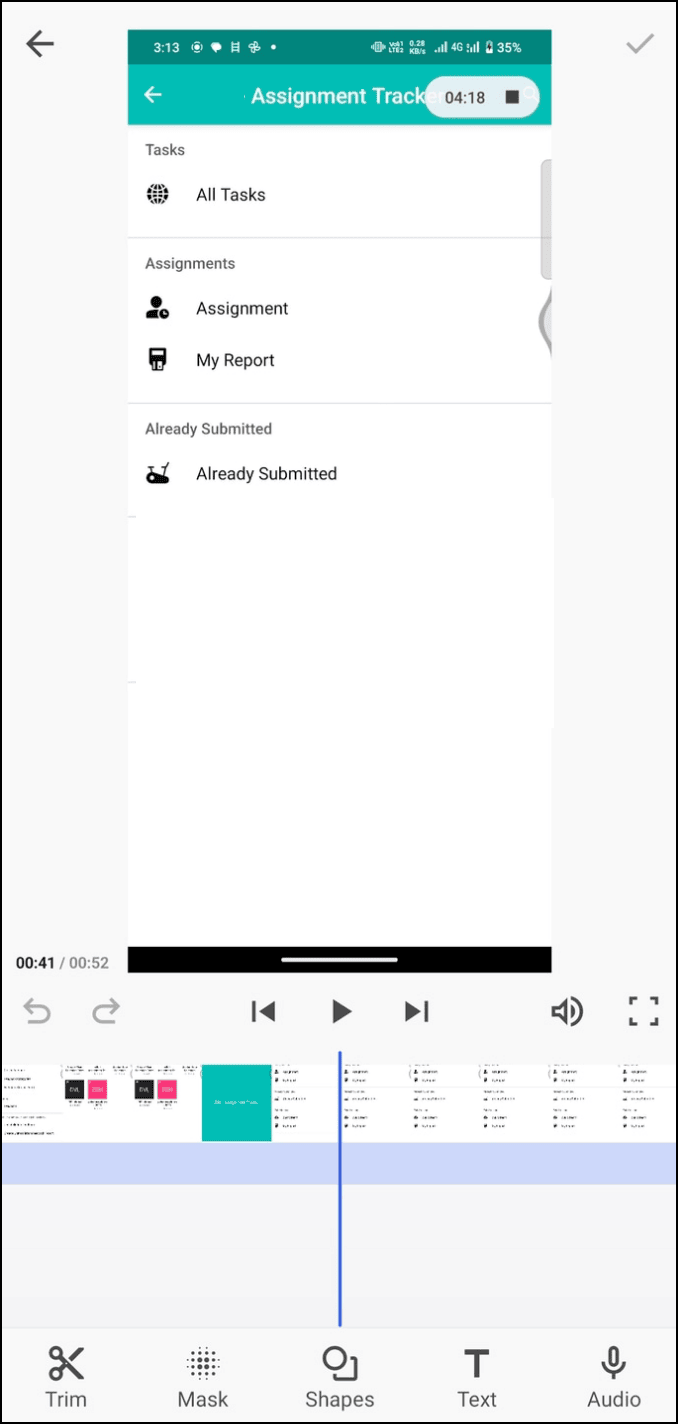Mute the video volume
678x1424 pixels.
[567, 1012]
